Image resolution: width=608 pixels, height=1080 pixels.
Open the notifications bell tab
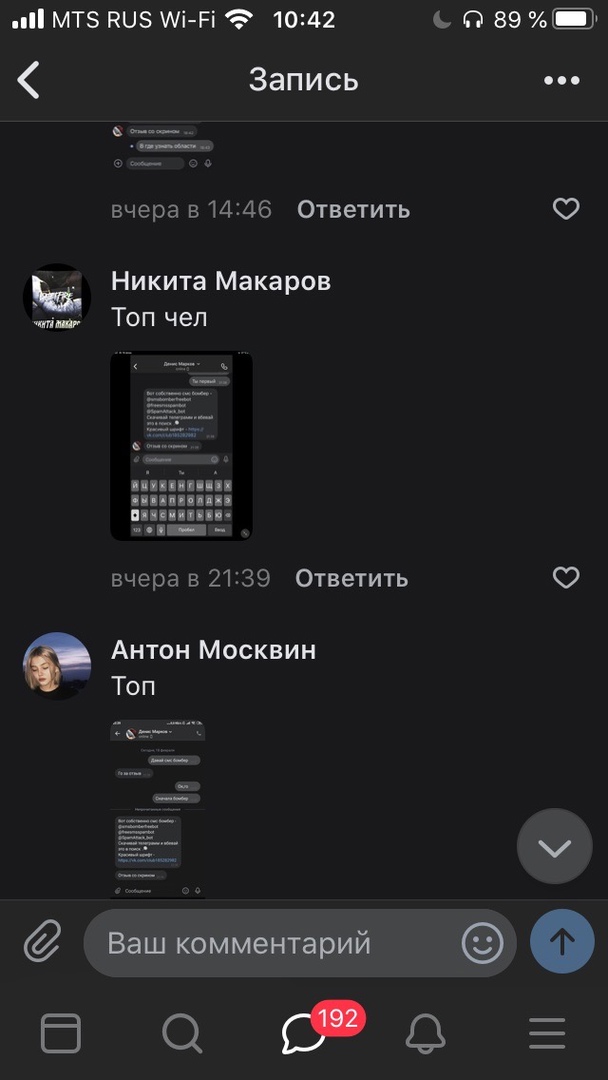[425, 1033]
